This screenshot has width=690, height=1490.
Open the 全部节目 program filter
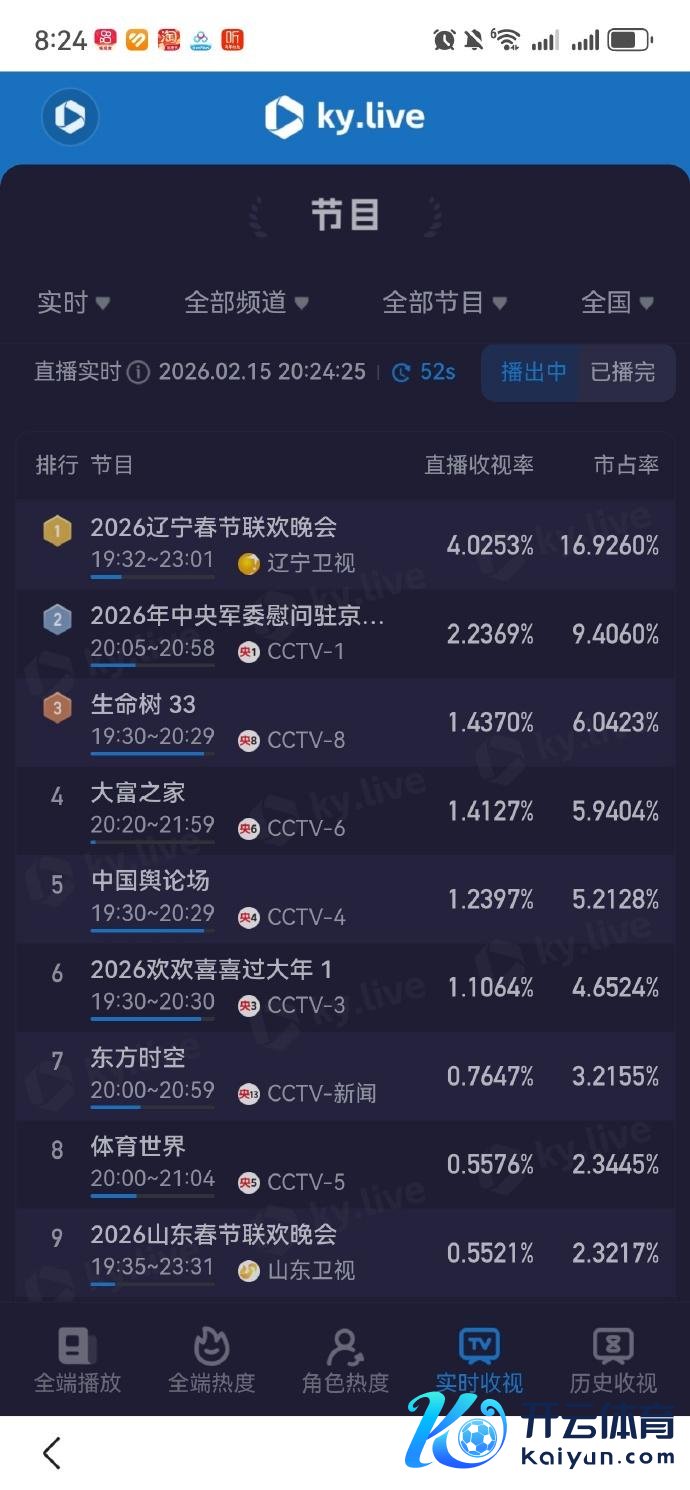click(x=444, y=302)
